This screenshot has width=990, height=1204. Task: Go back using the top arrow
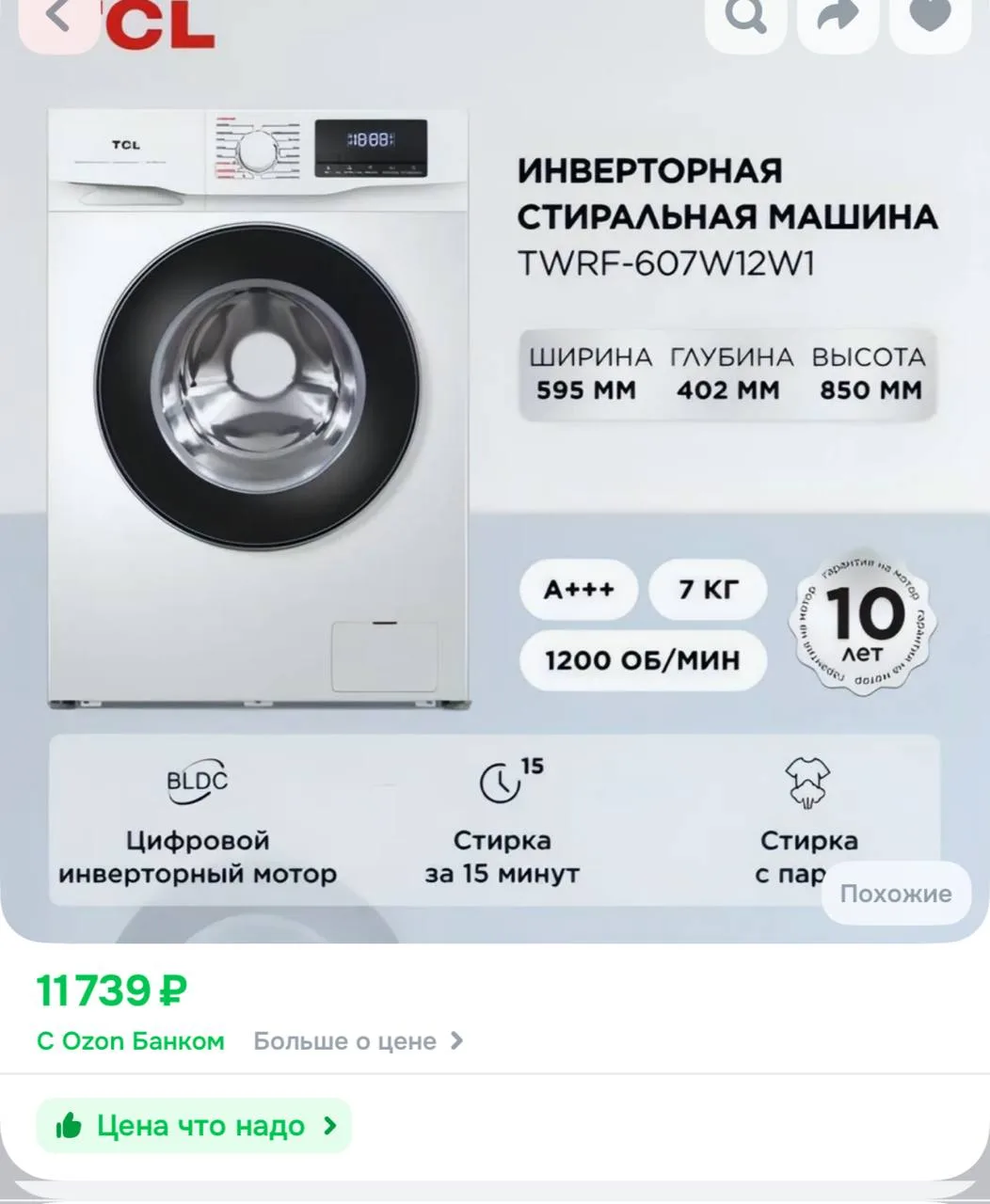click(56, 17)
